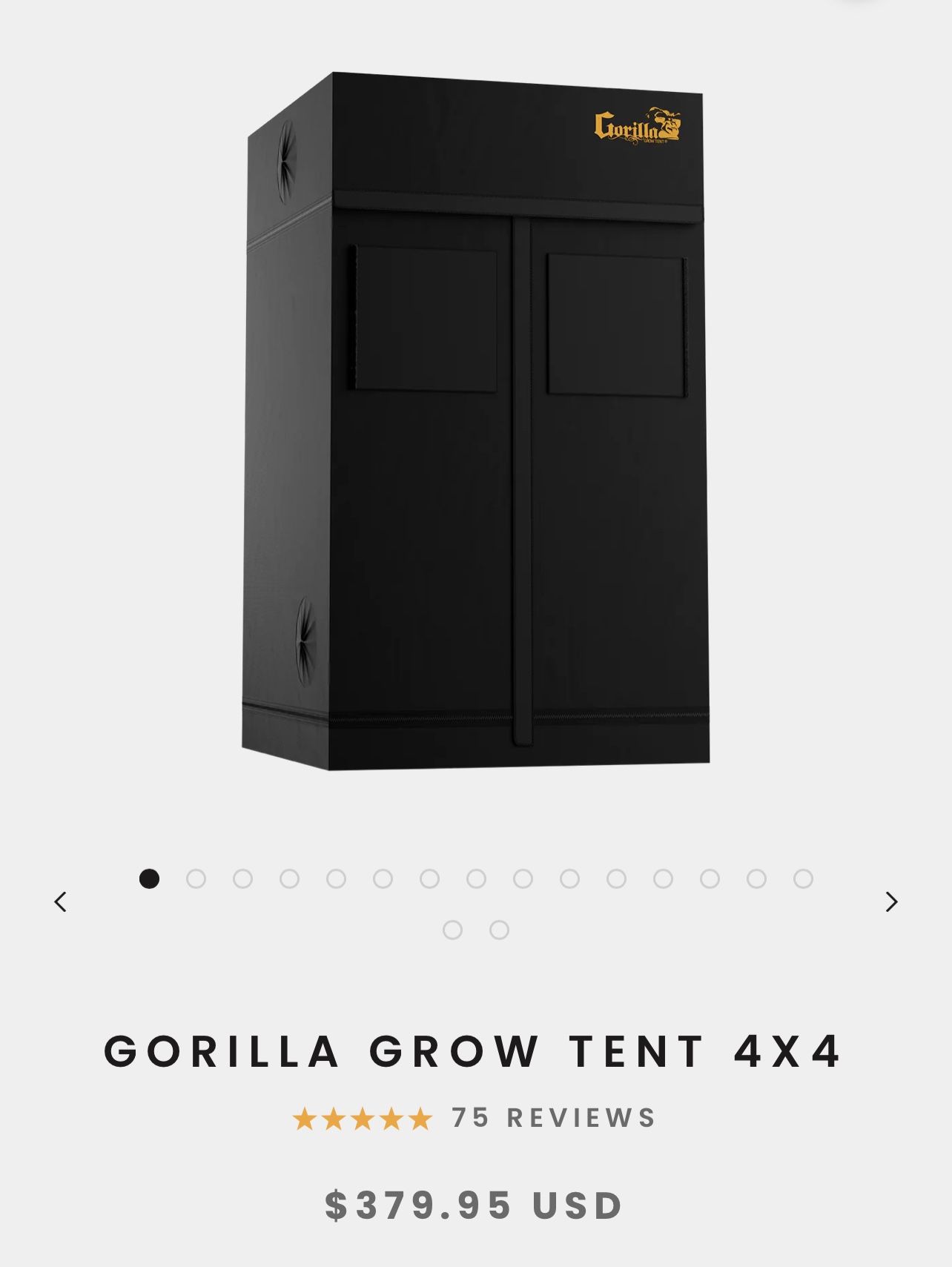Select the very last carousel page dot

pyautogui.click(x=499, y=930)
